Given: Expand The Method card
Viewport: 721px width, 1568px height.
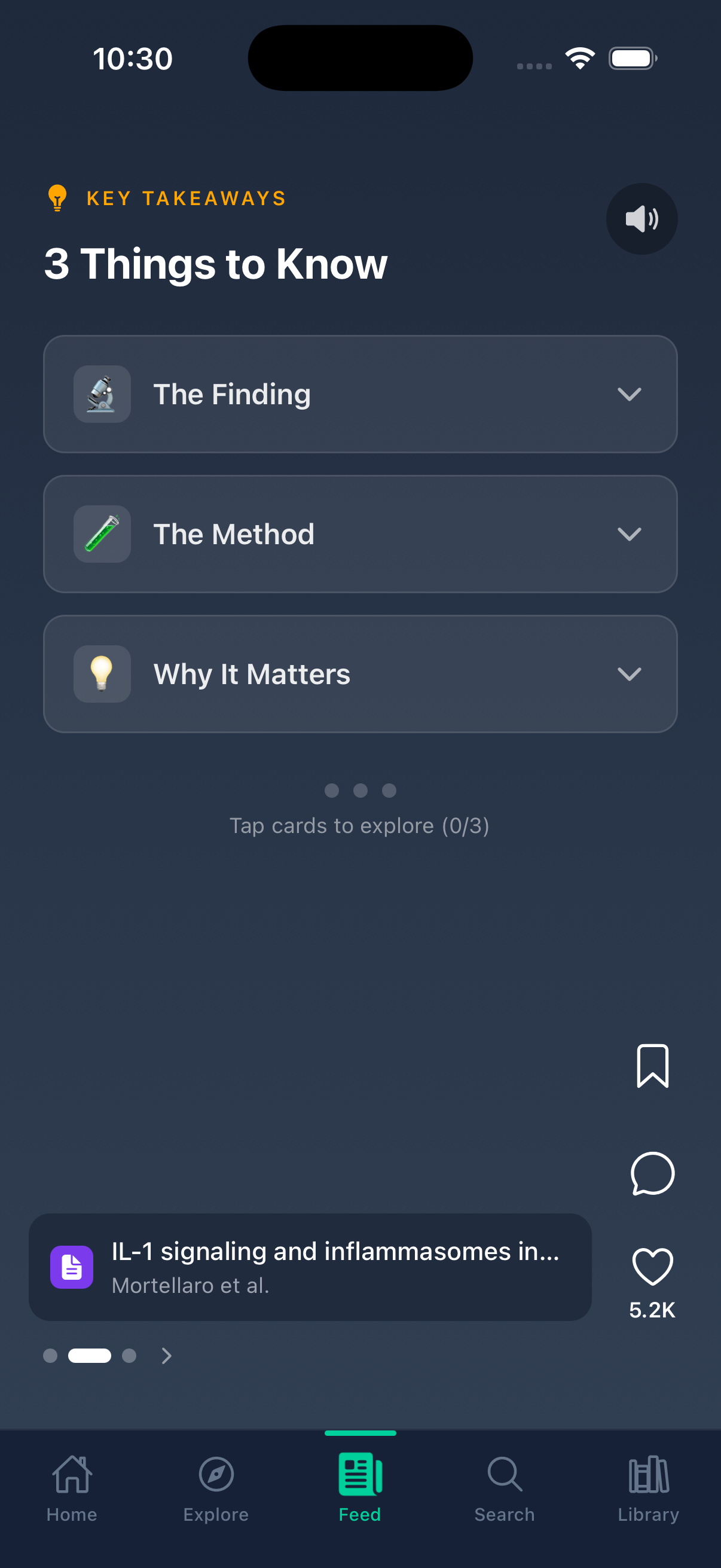Looking at the screenshot, I should (x=359, y=534).
